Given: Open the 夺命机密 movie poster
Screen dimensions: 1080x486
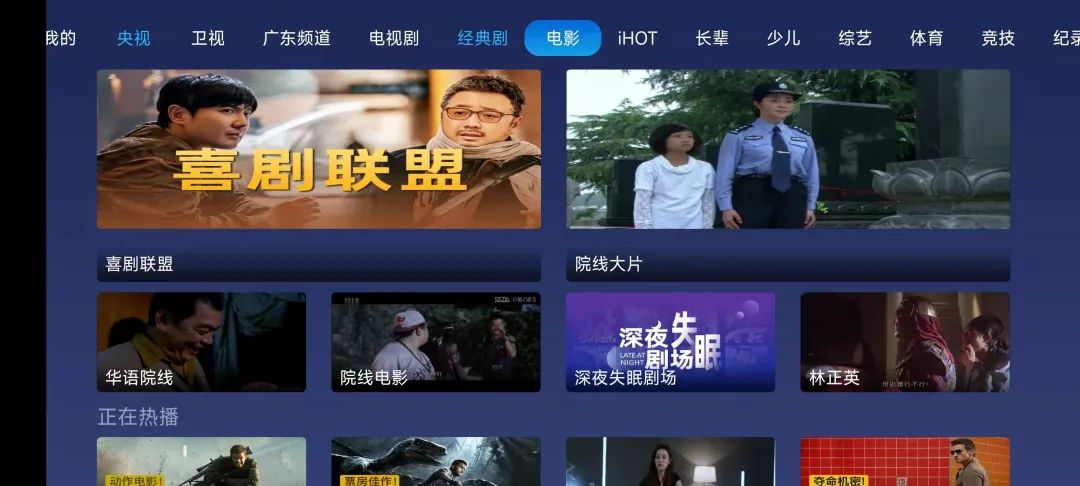Looking at the screenshot, I should tap(904, 462).
